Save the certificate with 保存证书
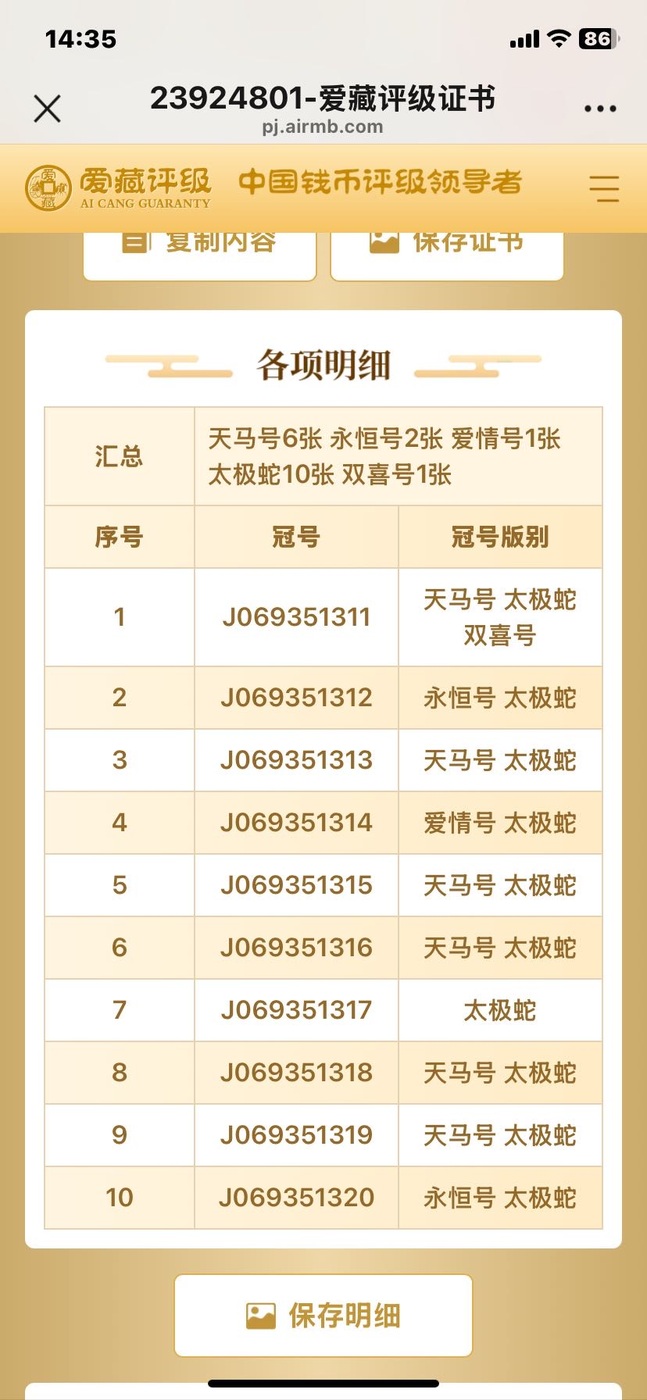This screenshot has width=647, height=1400. click(x=447, y=252)
